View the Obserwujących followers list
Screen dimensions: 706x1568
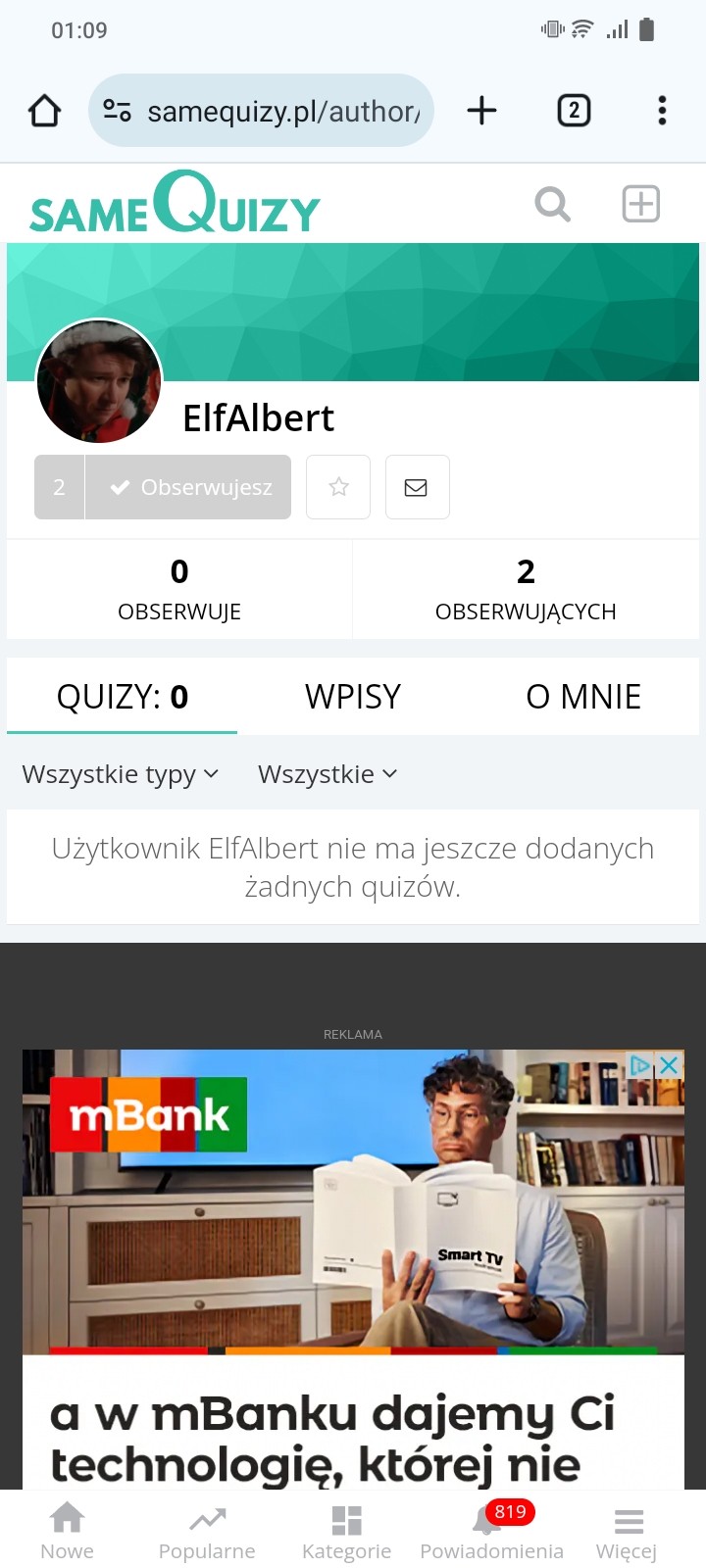tap(526, 590)
